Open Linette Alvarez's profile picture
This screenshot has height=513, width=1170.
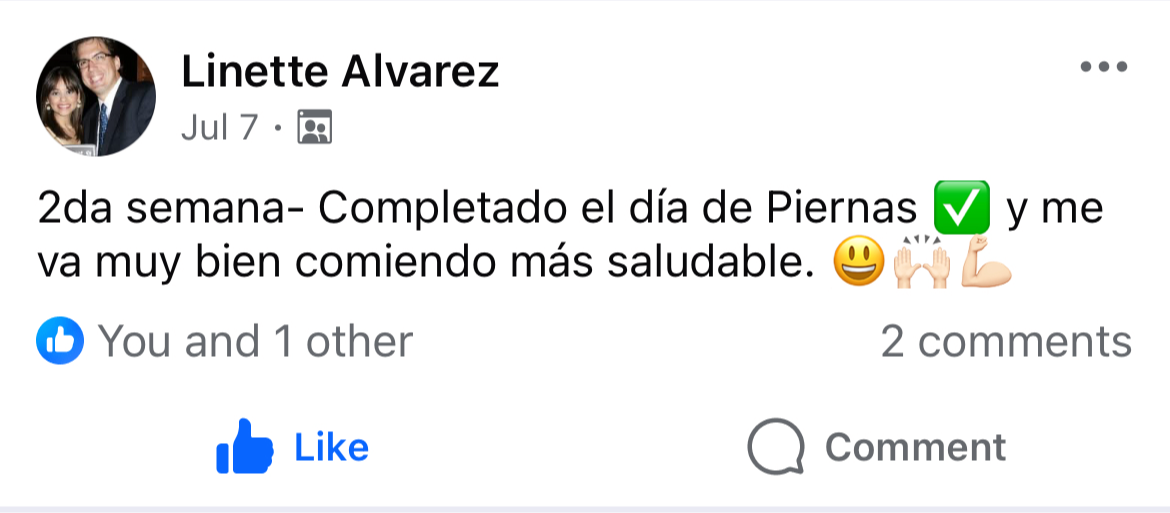(x=96, y=97)
